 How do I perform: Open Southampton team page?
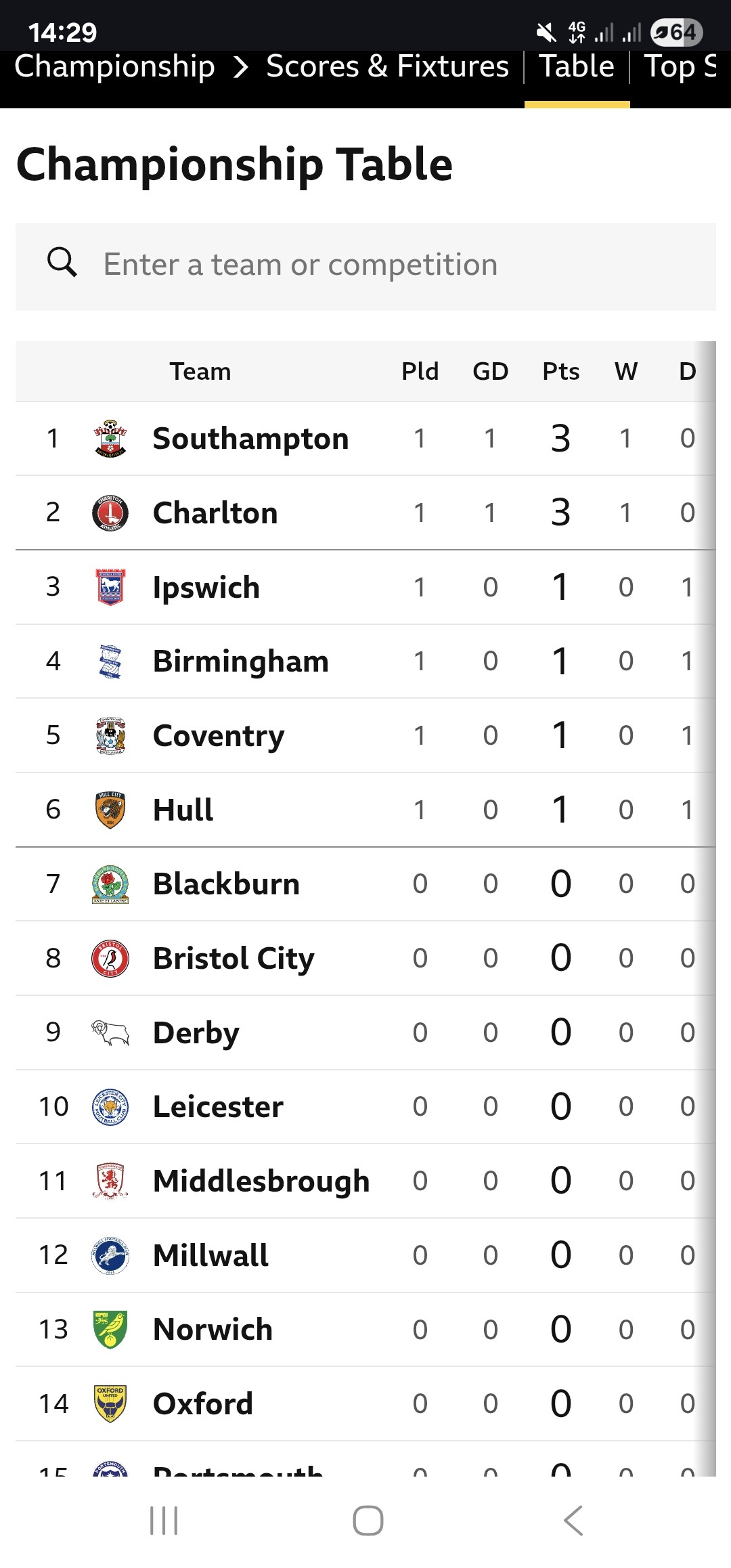tap(250, 439)
